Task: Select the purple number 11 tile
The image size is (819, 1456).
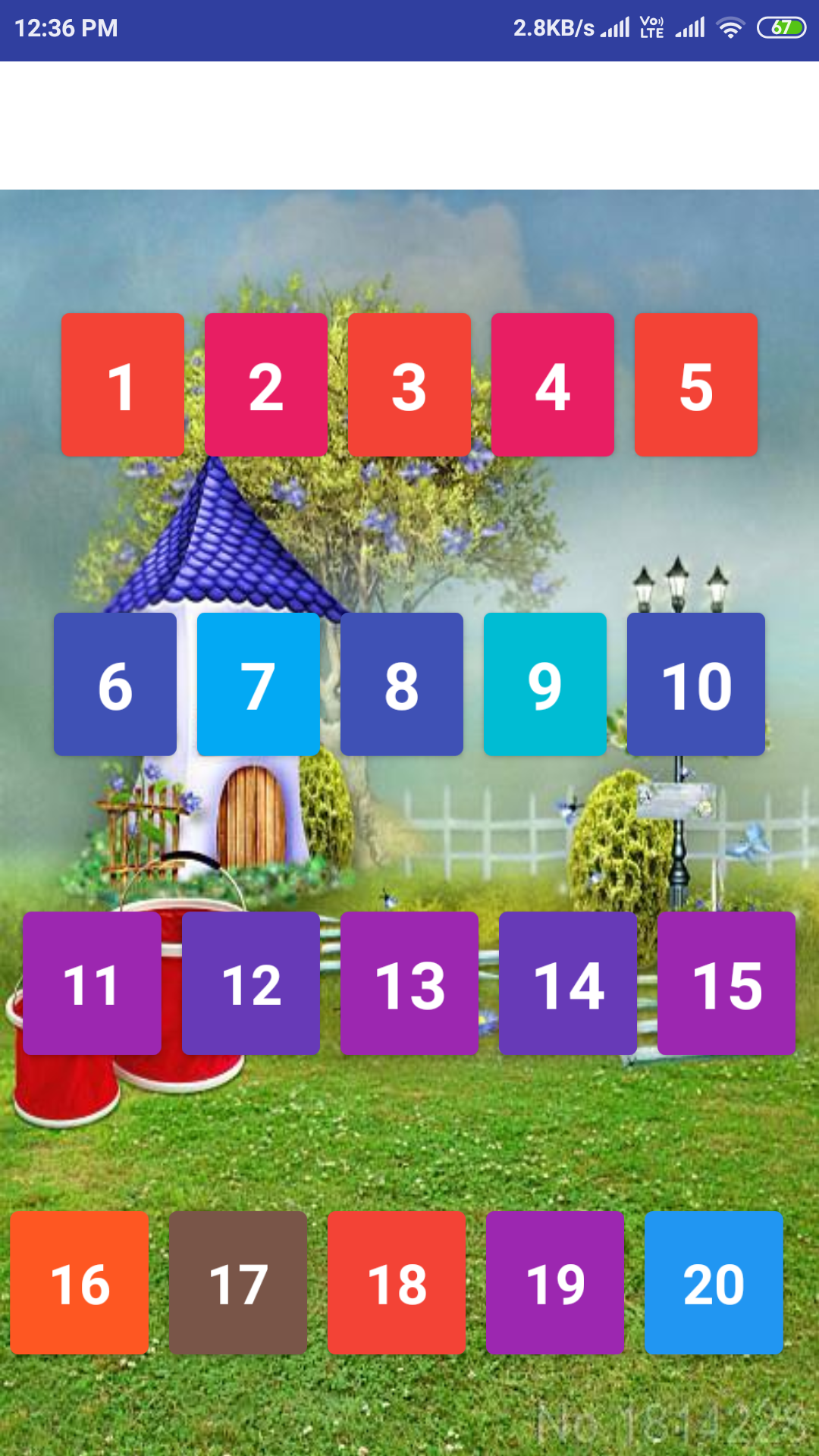Action: click(92, 984)
